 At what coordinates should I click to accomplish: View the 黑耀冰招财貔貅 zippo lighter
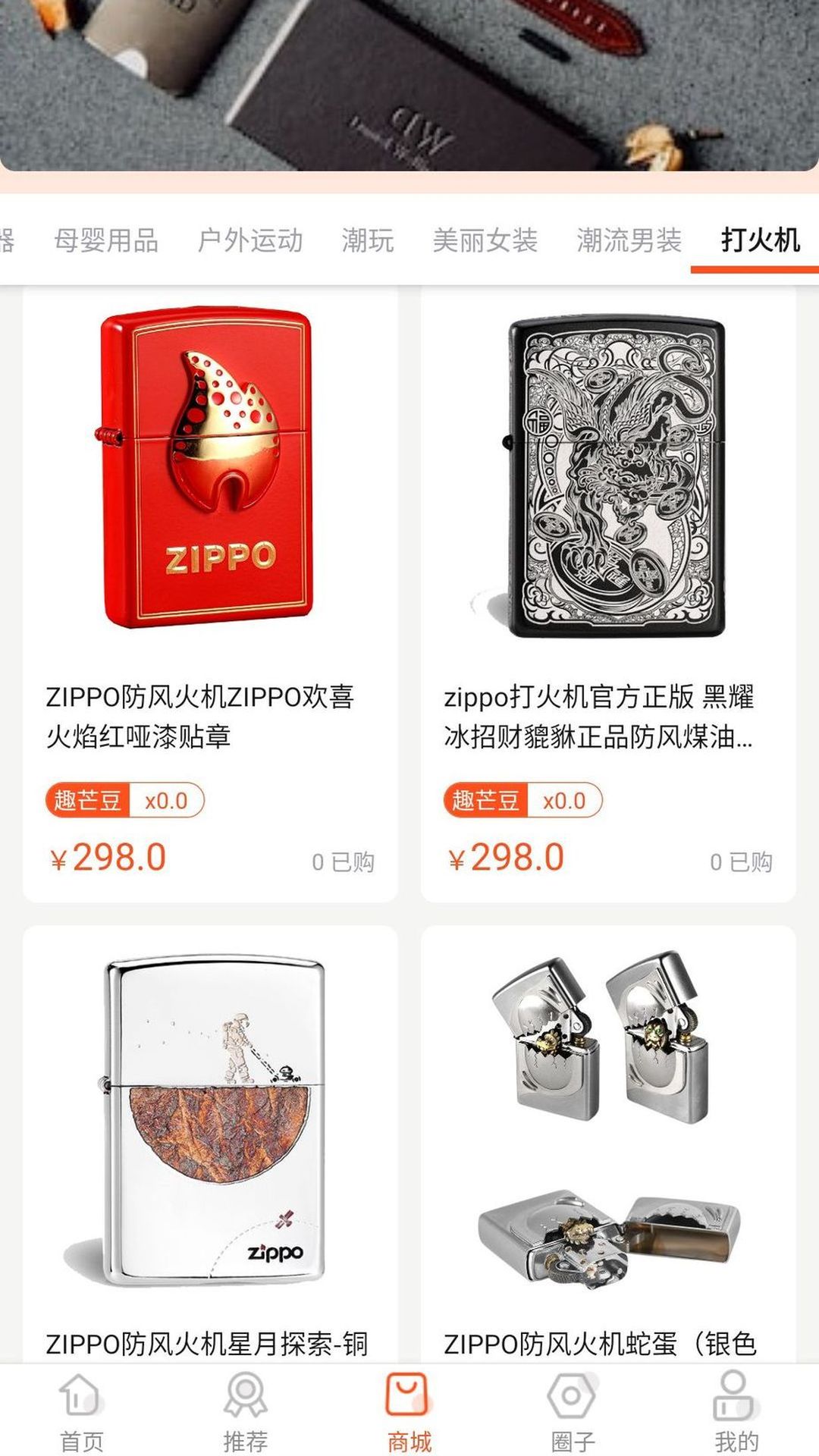608,591
